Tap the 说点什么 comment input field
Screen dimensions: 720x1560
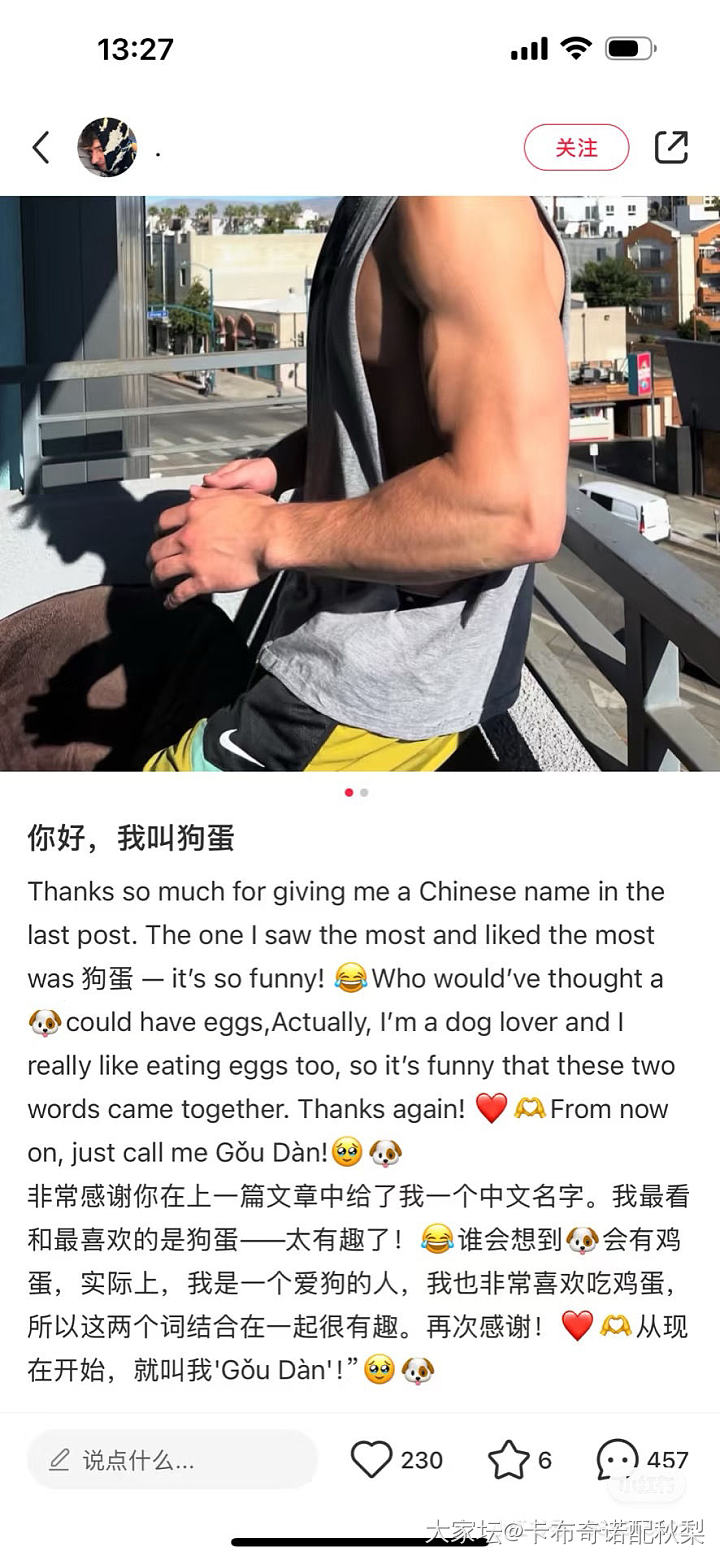172,1460
